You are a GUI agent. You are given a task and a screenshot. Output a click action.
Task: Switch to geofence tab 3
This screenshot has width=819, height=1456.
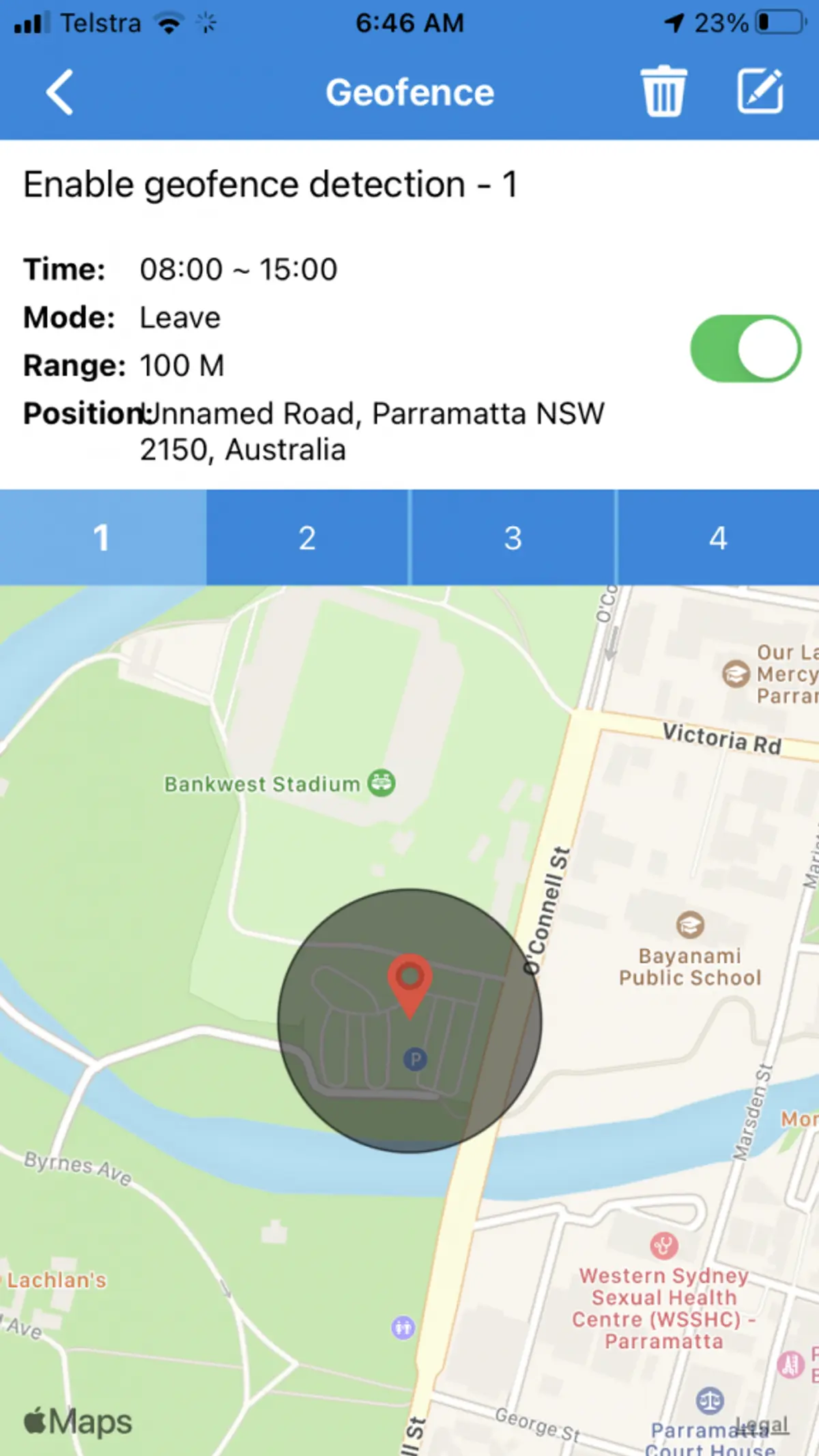pyautogui.click(x=513, y=538)
